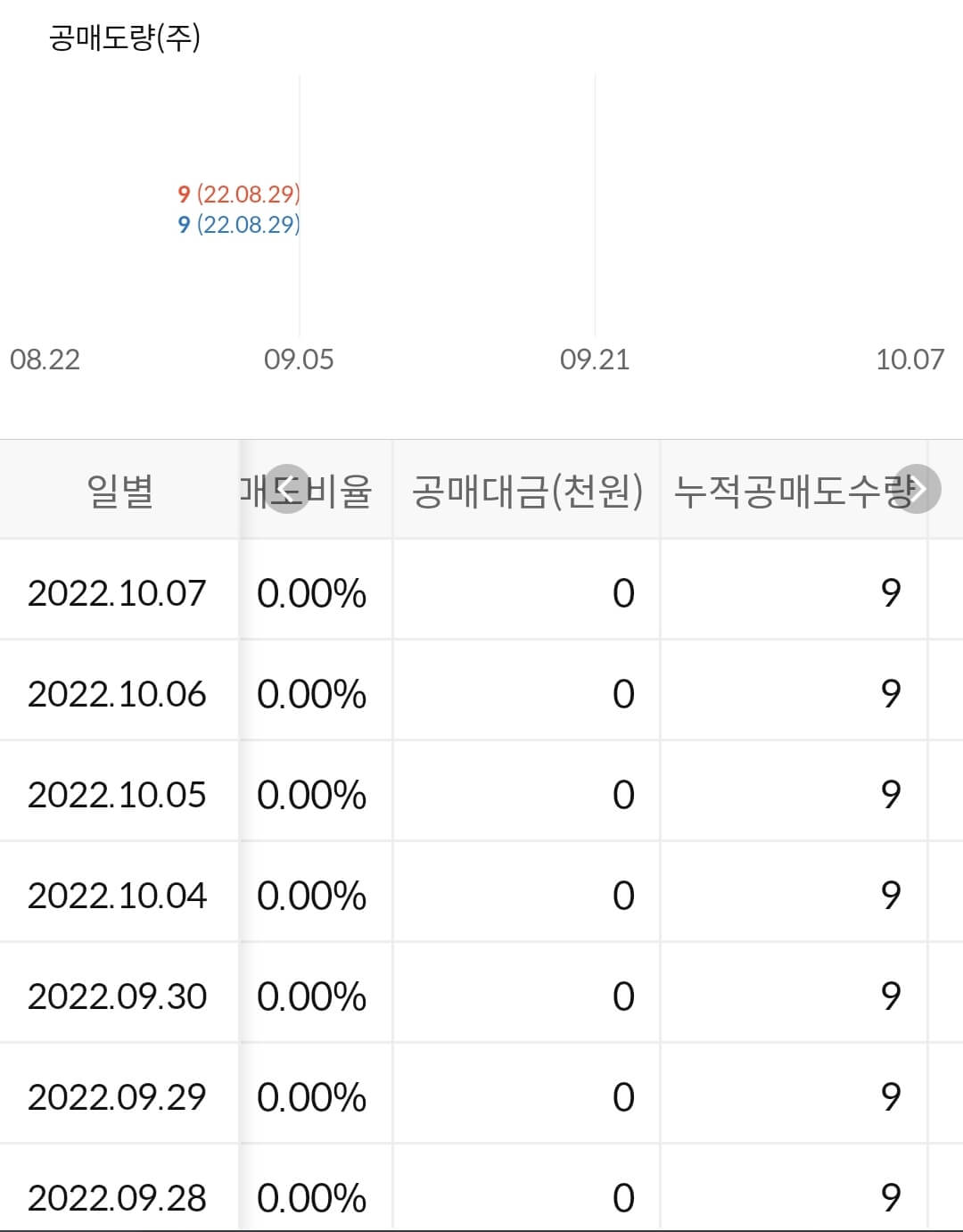Click the blue 9 (22.08.29) chart label
Image resolution: width=963 pixels, height=1232 pixels.
tap(239, 227)
